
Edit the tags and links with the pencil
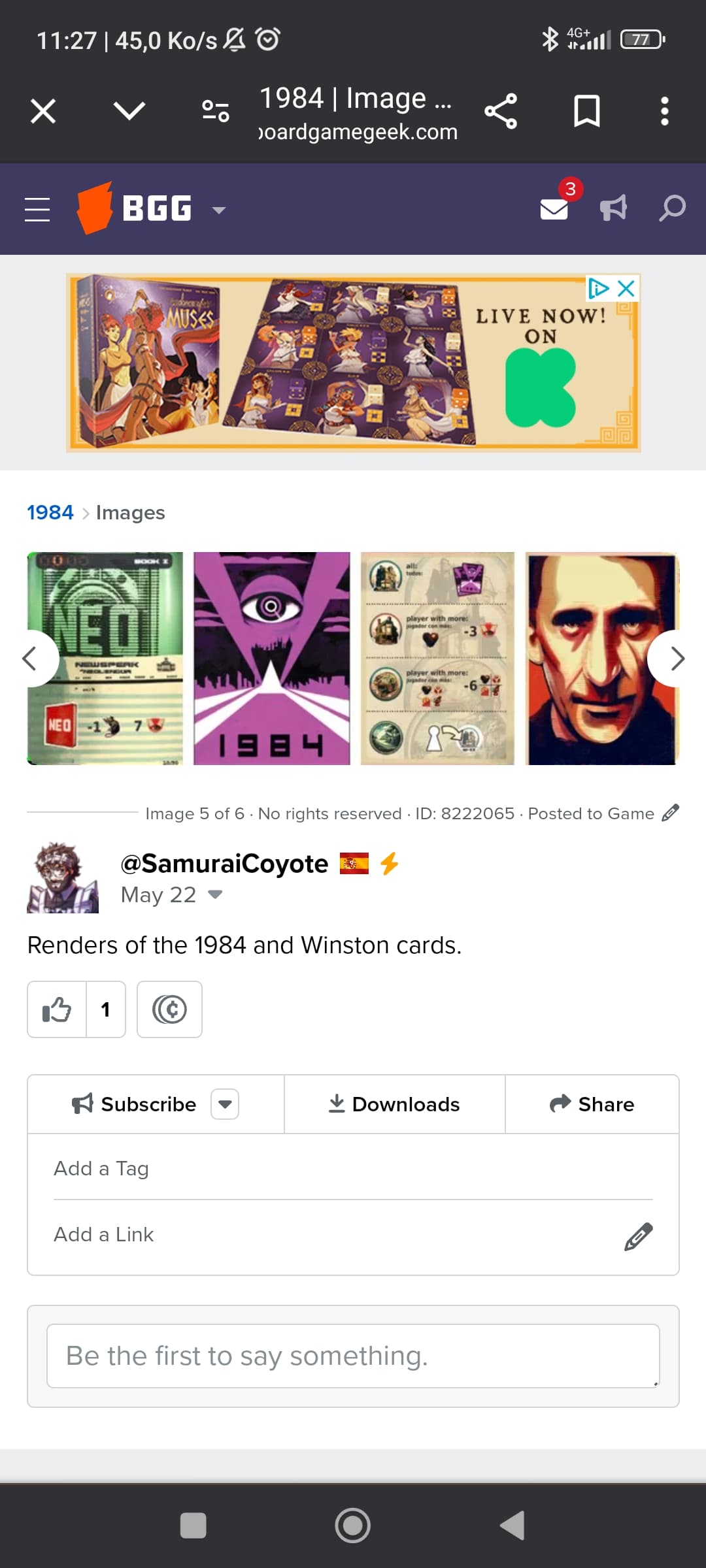638,1236
